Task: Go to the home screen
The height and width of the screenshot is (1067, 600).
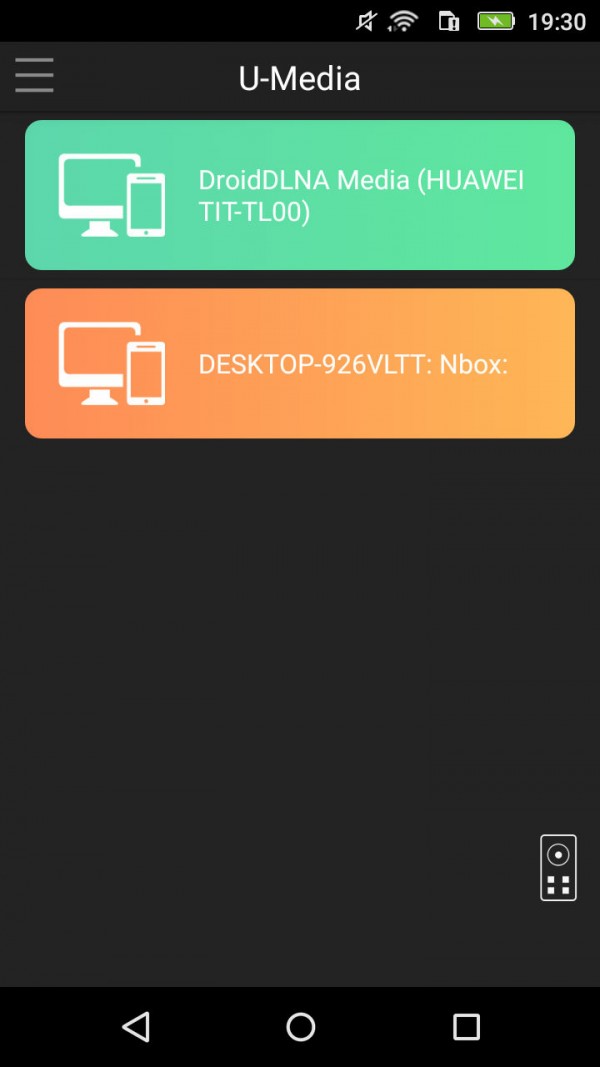Action: [300, 1026]
